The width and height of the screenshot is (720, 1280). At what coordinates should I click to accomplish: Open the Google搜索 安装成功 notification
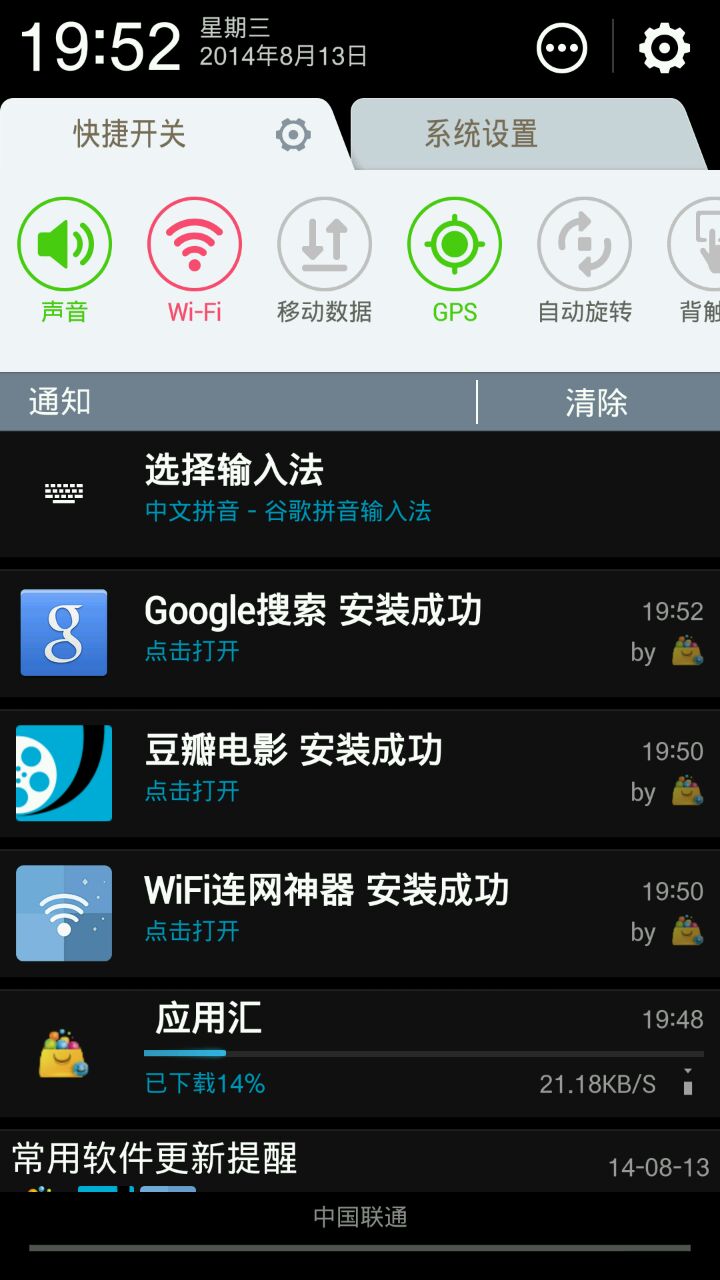(x=360, y=633)
